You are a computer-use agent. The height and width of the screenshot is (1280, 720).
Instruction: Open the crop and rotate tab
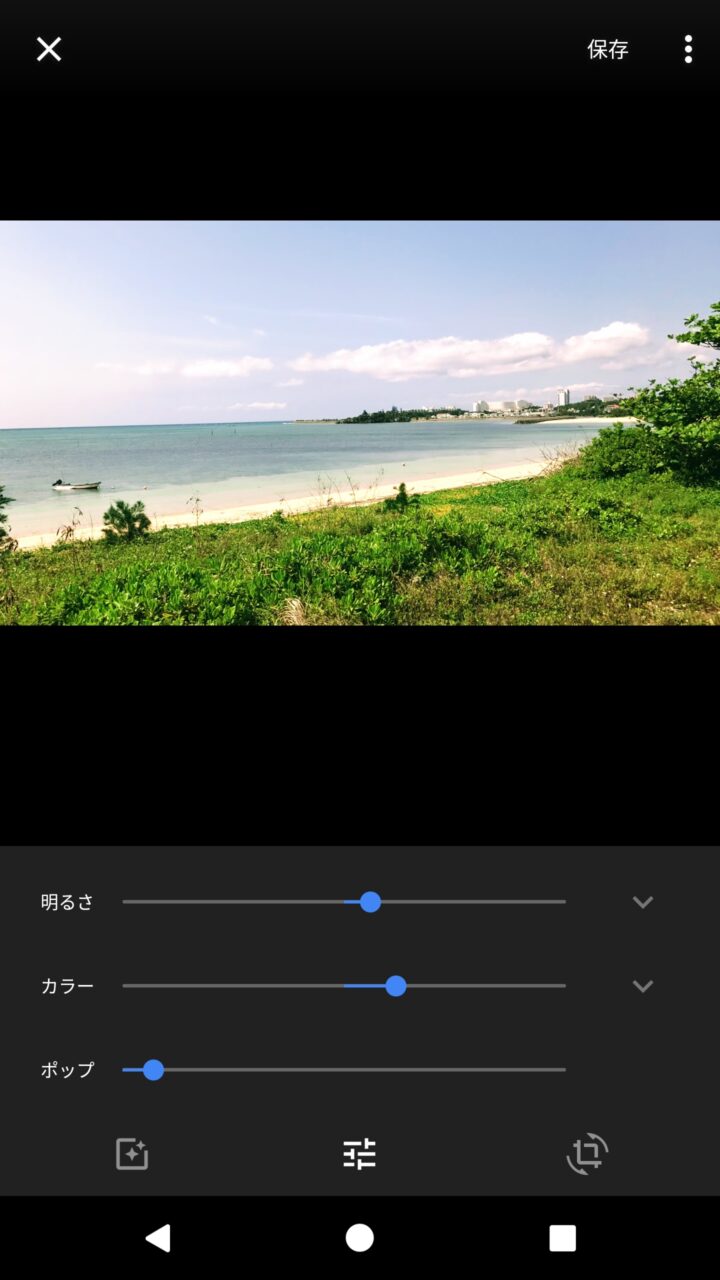pos(587,1154)
